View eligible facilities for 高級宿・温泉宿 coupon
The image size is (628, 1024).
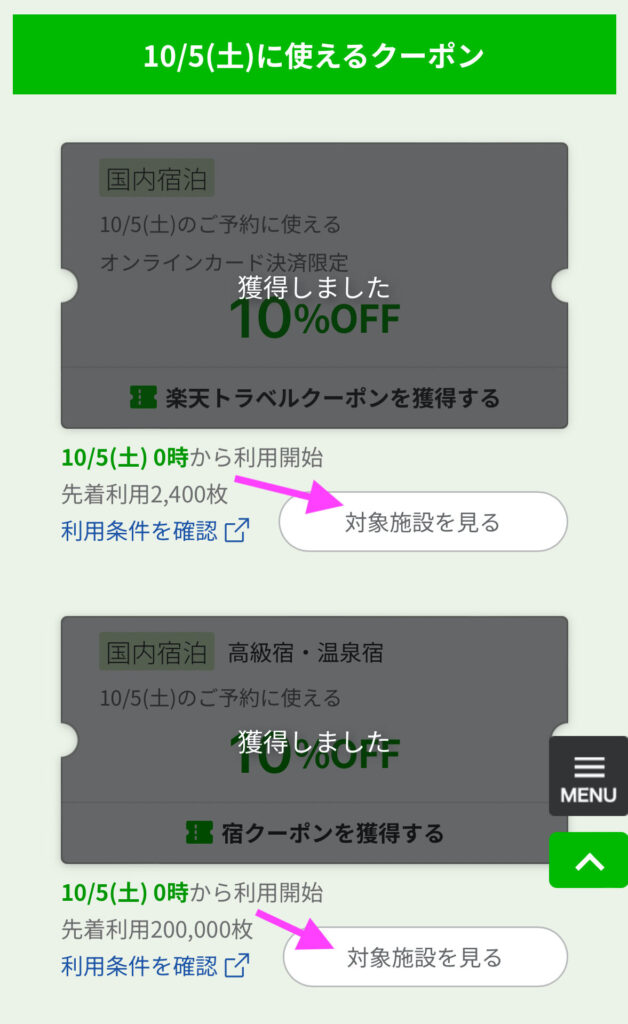coord(425,957)
